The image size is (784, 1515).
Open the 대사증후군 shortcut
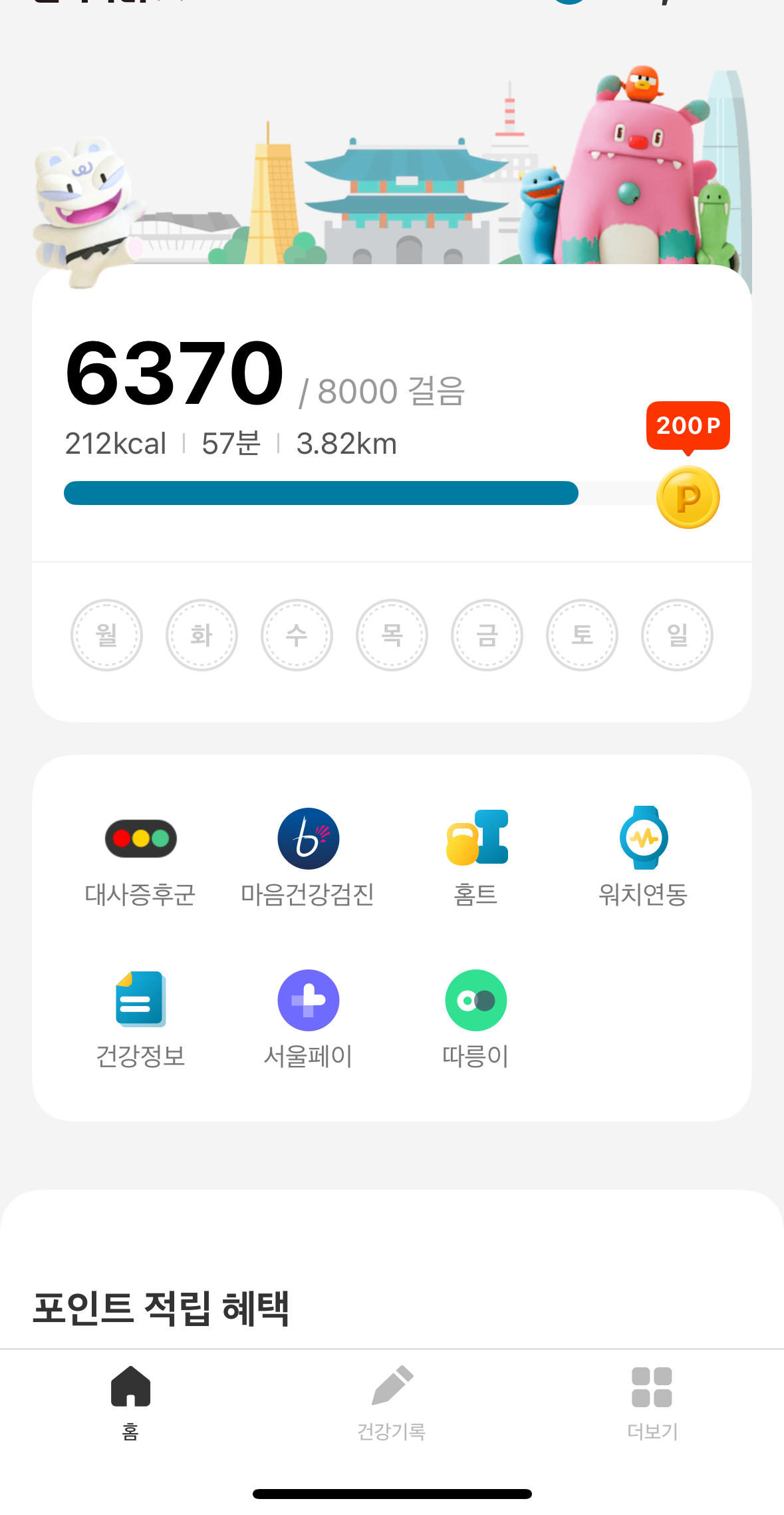coord(140,856)
